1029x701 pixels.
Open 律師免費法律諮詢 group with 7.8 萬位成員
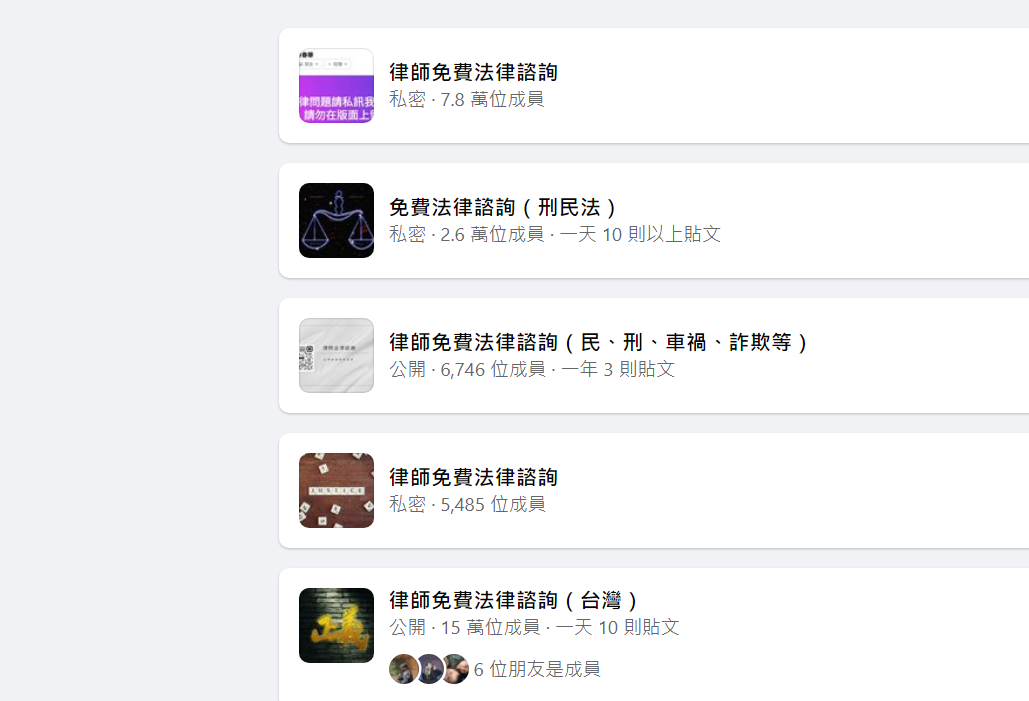[x=473, y=72]
